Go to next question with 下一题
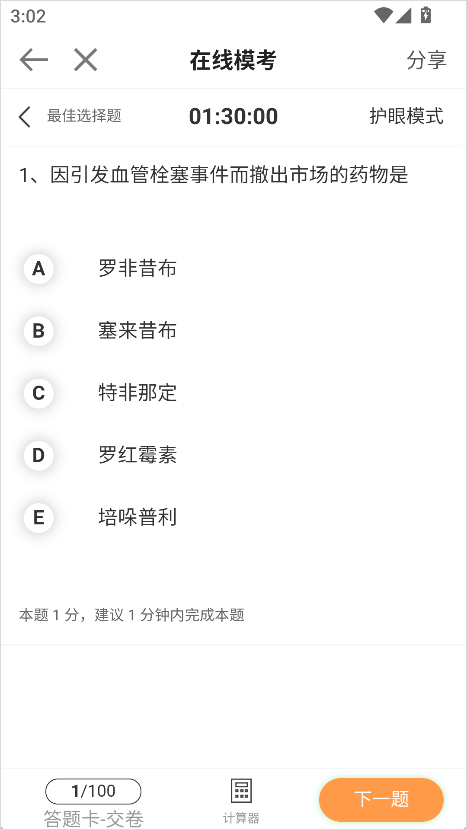 tap(381, 799)
